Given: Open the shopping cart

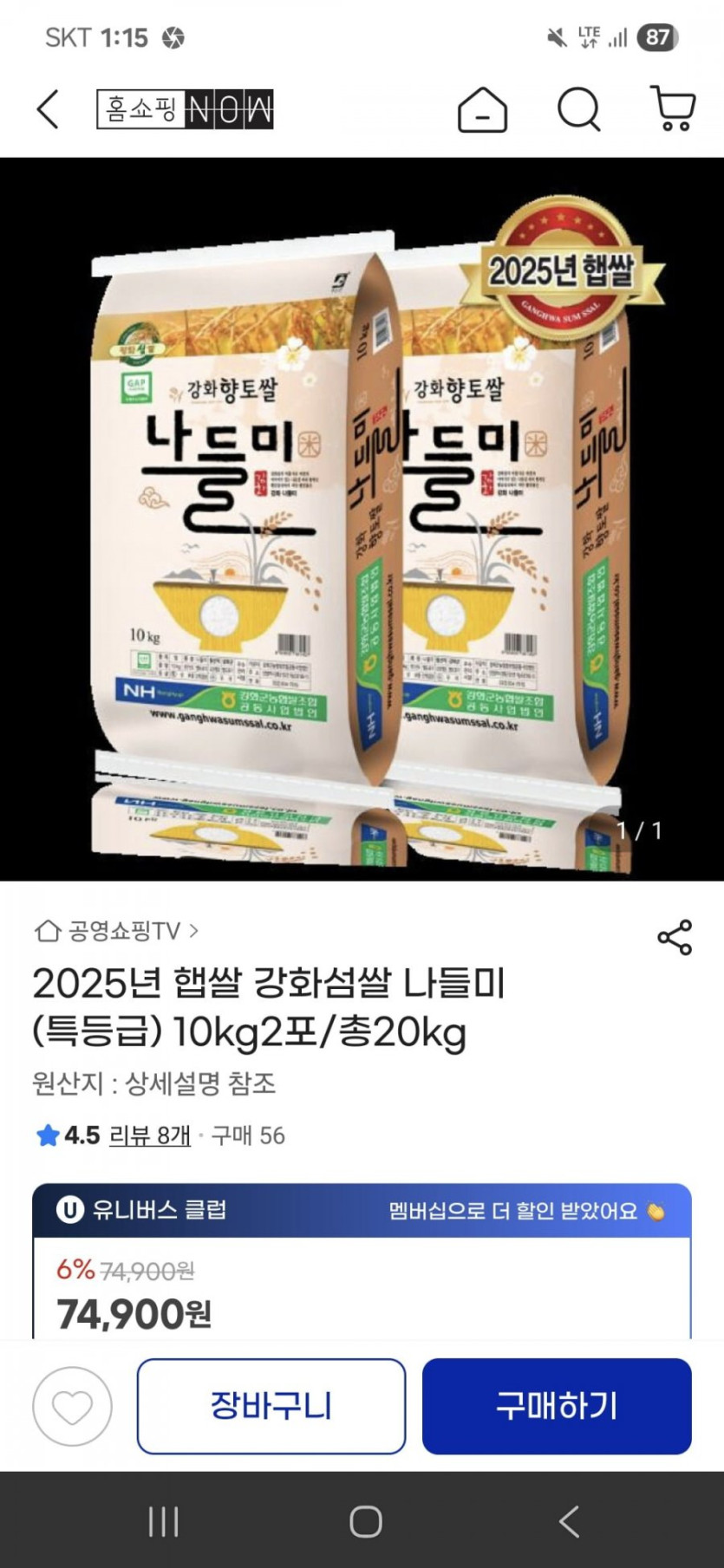Looking at the screenshot, I should (x=673, y=110).
